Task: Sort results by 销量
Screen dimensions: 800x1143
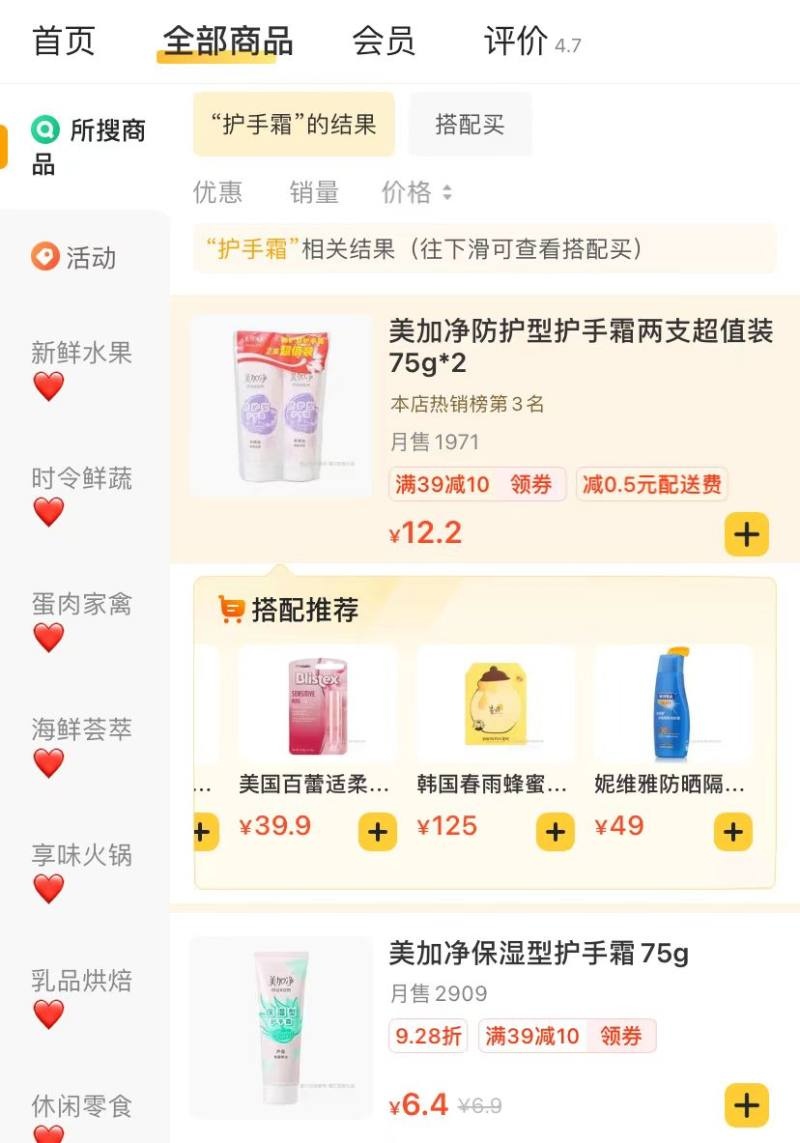Action: (314, 192)
